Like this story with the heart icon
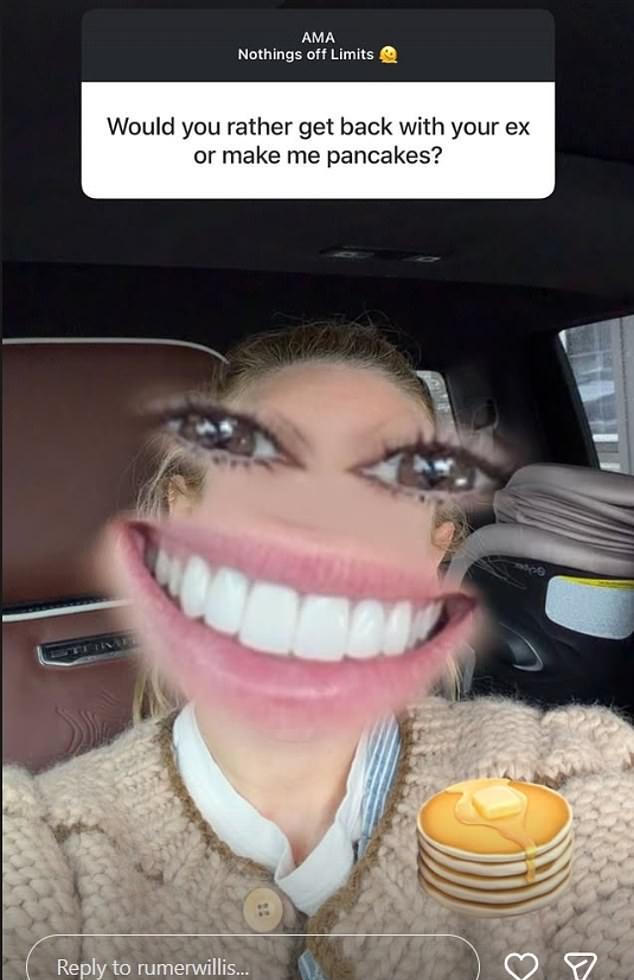Screen dimensions: 634x980 click(x=520, y=965)
